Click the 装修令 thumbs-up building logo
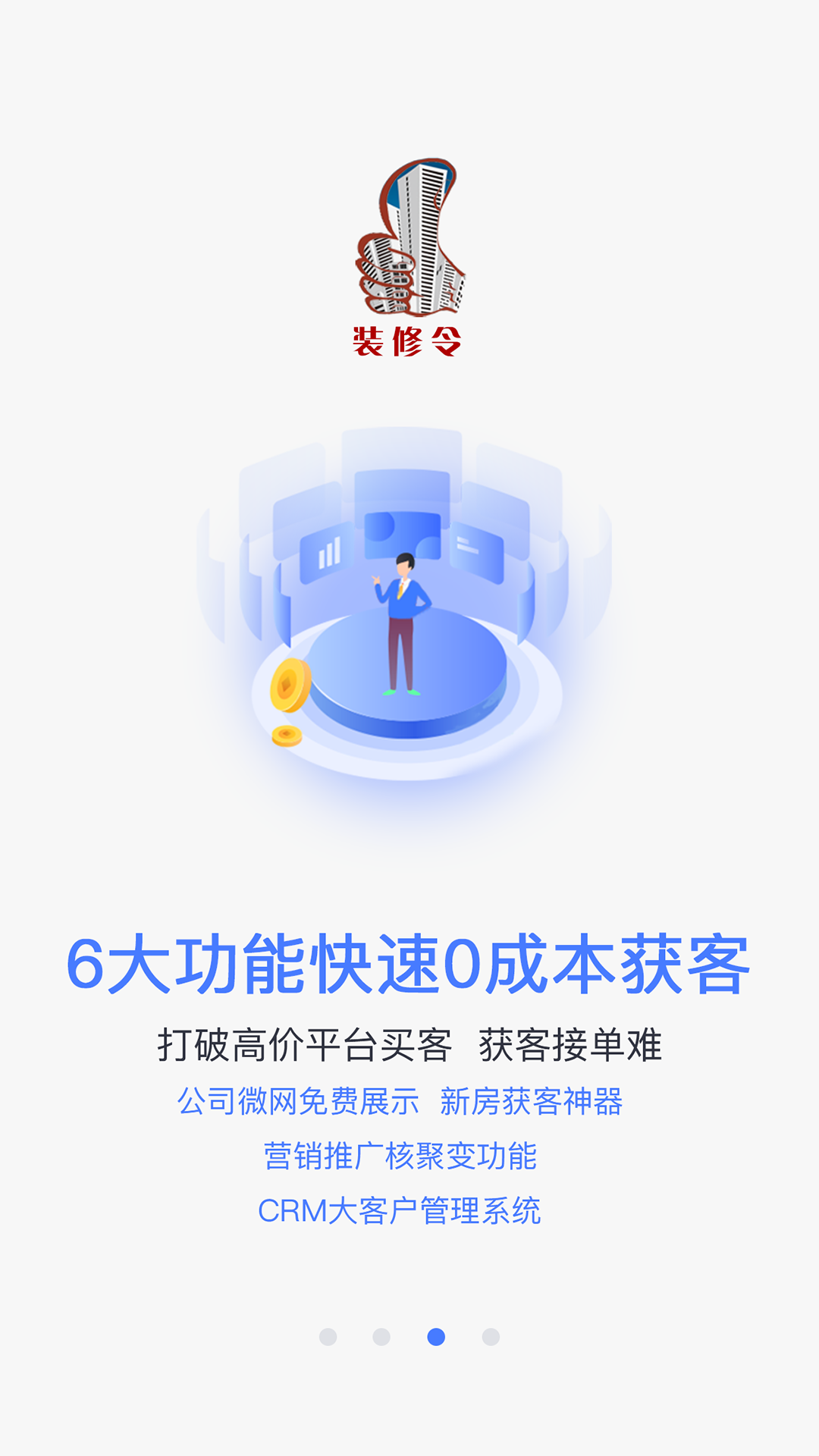The width and height of the screenshot is (819, 1456). (x=409, y=243)
